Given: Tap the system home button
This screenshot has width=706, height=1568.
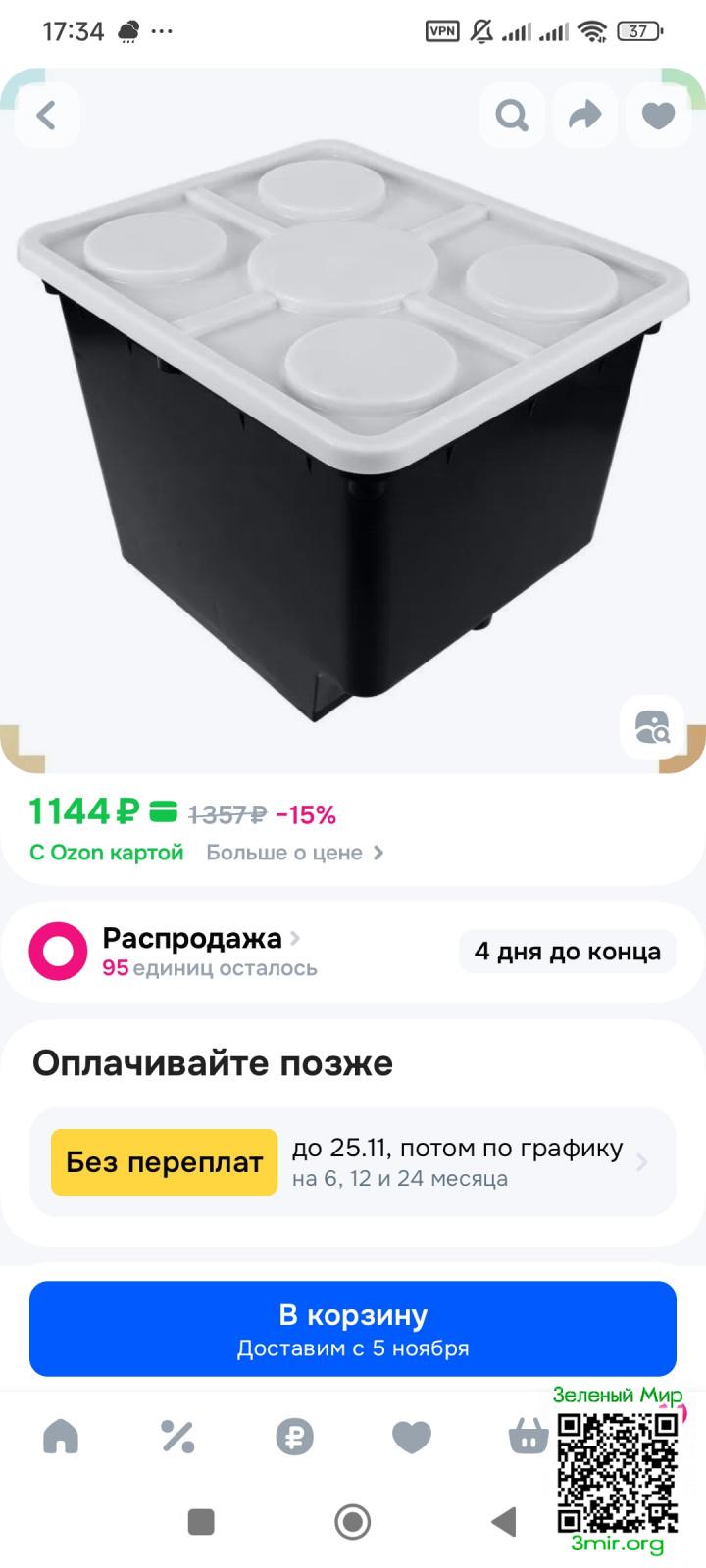Looking at the screenshot, I should (353, 1522).
